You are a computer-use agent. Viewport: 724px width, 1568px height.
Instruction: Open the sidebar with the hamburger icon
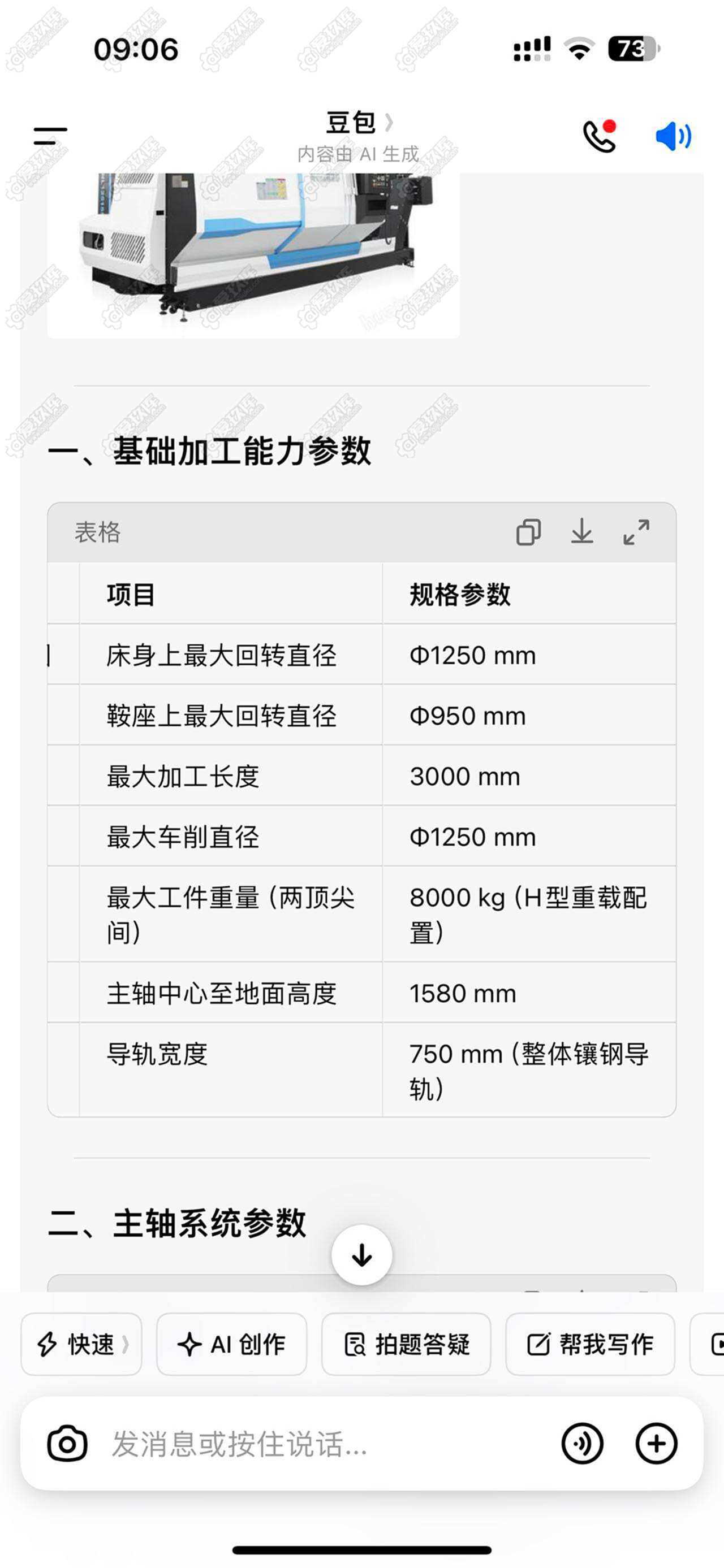(49, 137)
